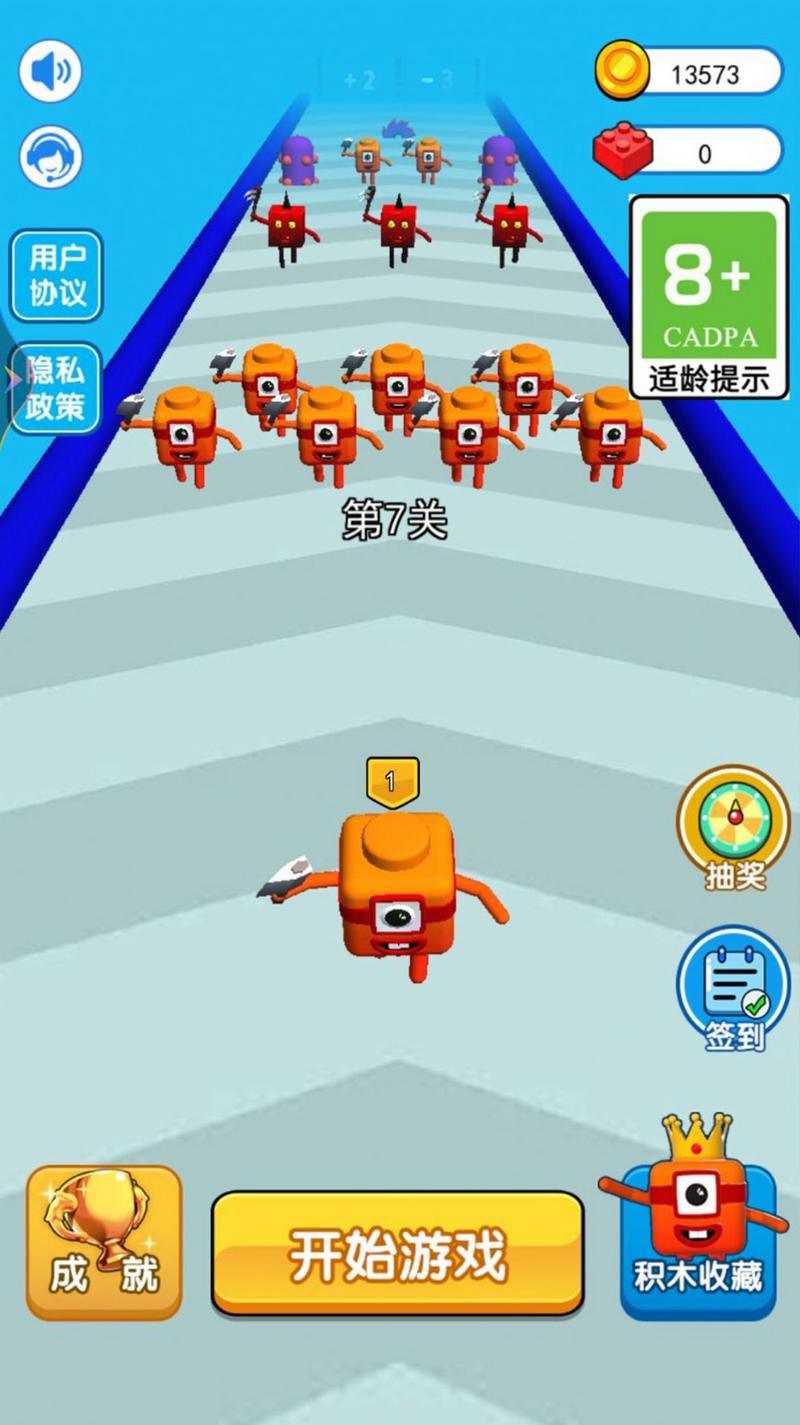800x1425 pixels.
Task: Open the 抽奖 lucky wheel
Action: click(x=734, y=828)
